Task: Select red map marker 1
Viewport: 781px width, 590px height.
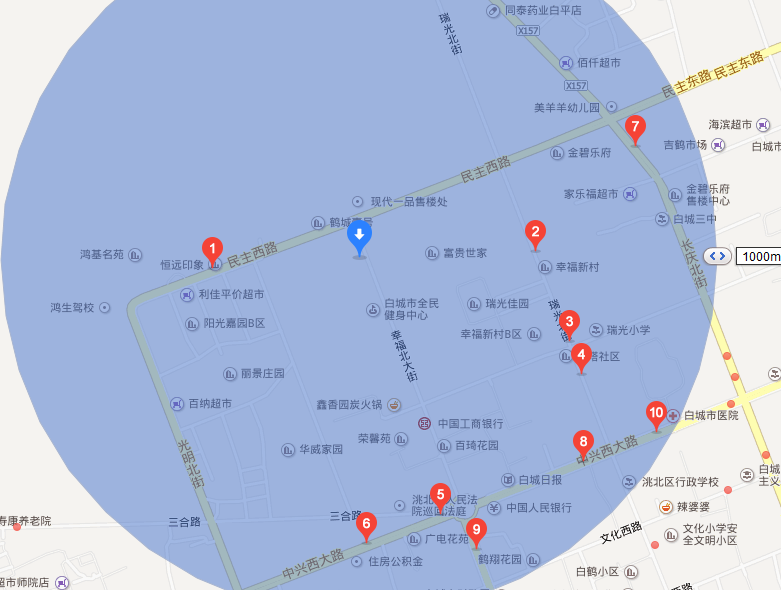Action: pos(211,249)
